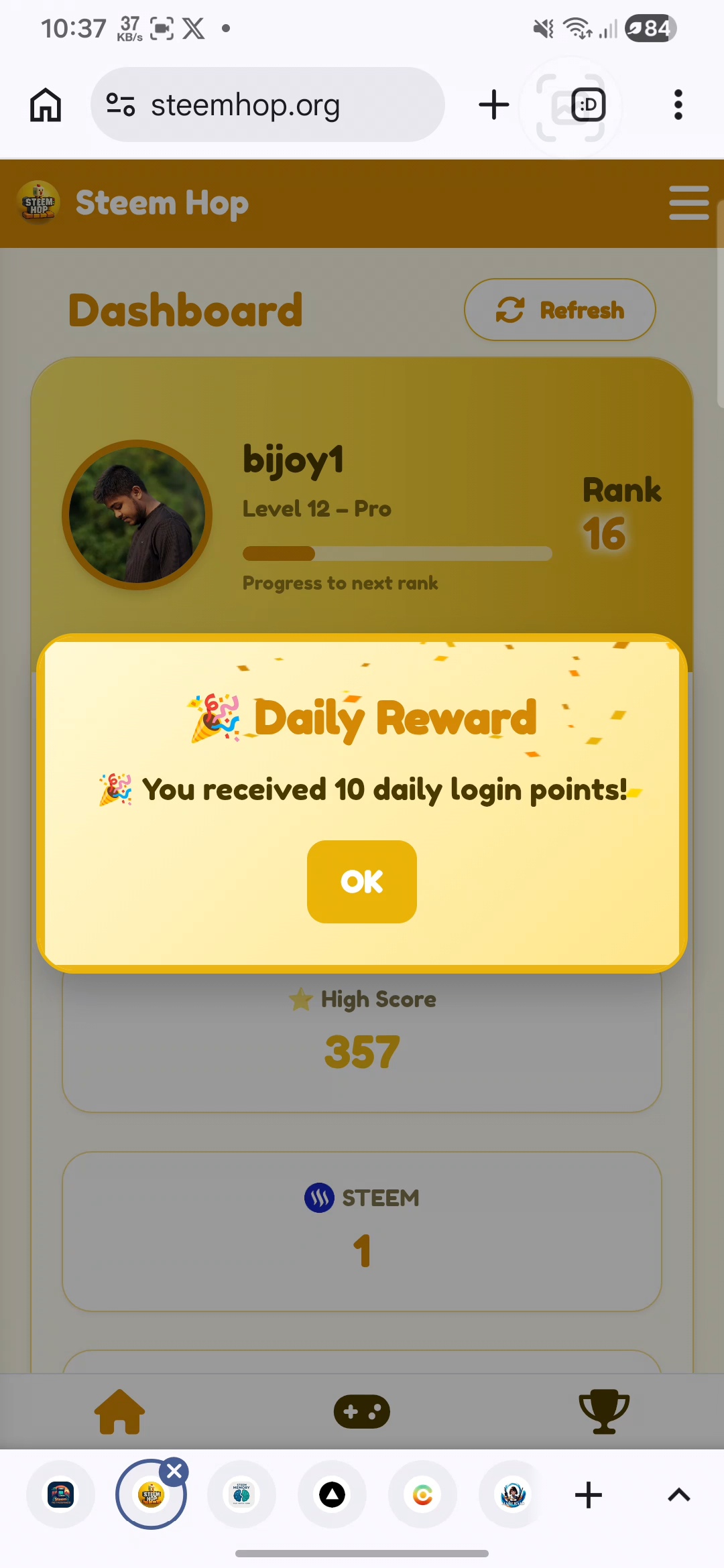Add a new tab in the tab strip

point(589,1495)
